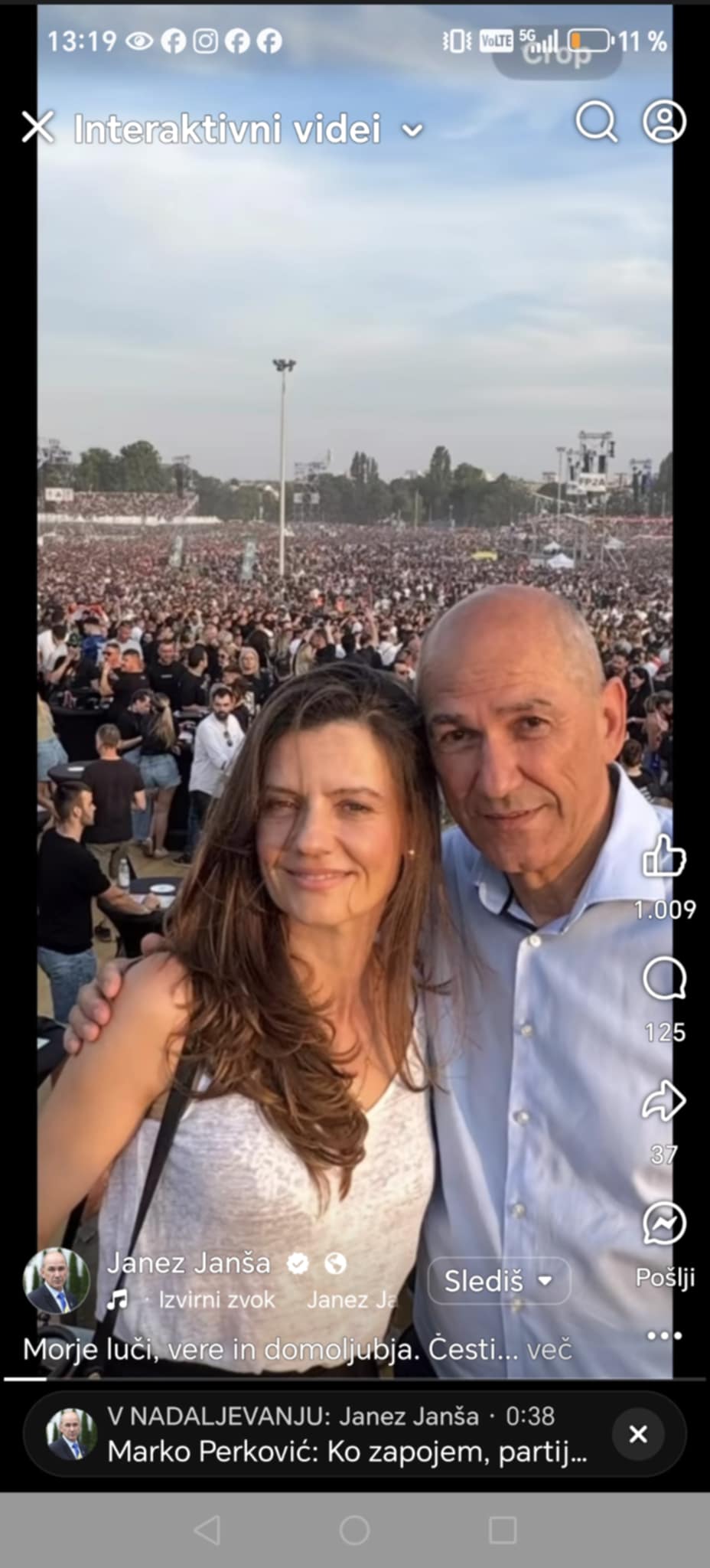Share this reel via the arrow icon
The height and width of the screenshot is (1568, 710).
663,1101
